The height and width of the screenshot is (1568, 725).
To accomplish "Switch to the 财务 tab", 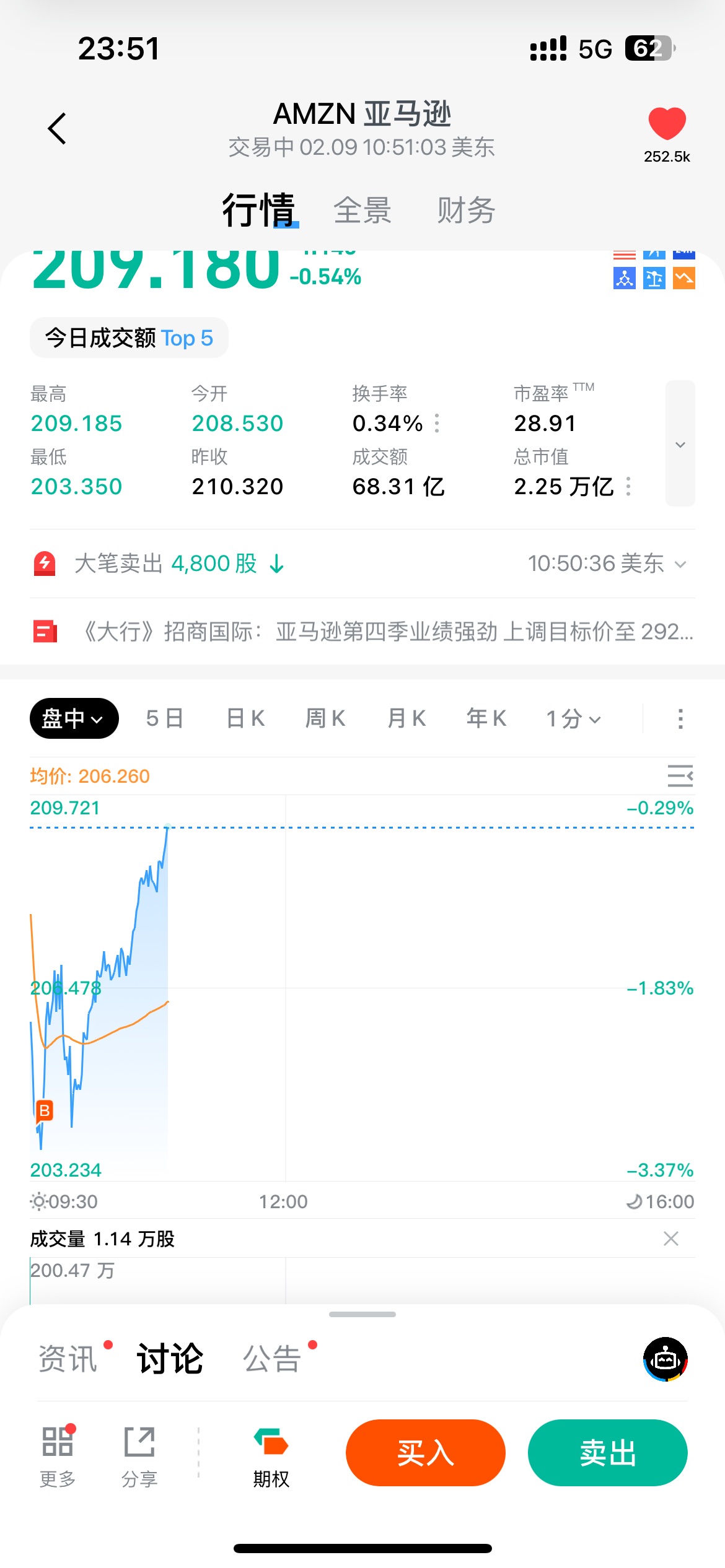I will (466, 211).
